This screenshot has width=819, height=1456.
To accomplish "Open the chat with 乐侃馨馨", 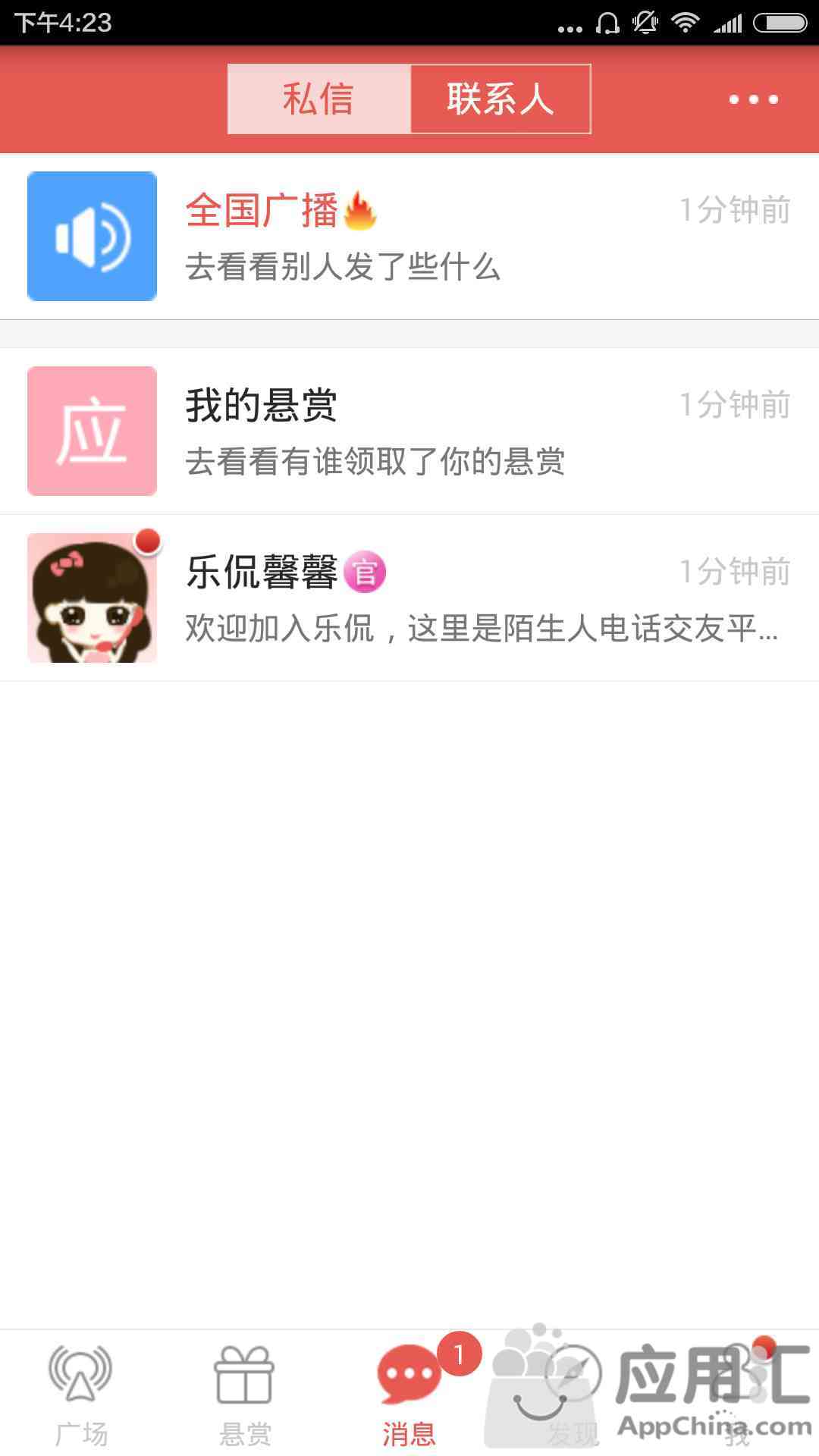I will point(409,598).
